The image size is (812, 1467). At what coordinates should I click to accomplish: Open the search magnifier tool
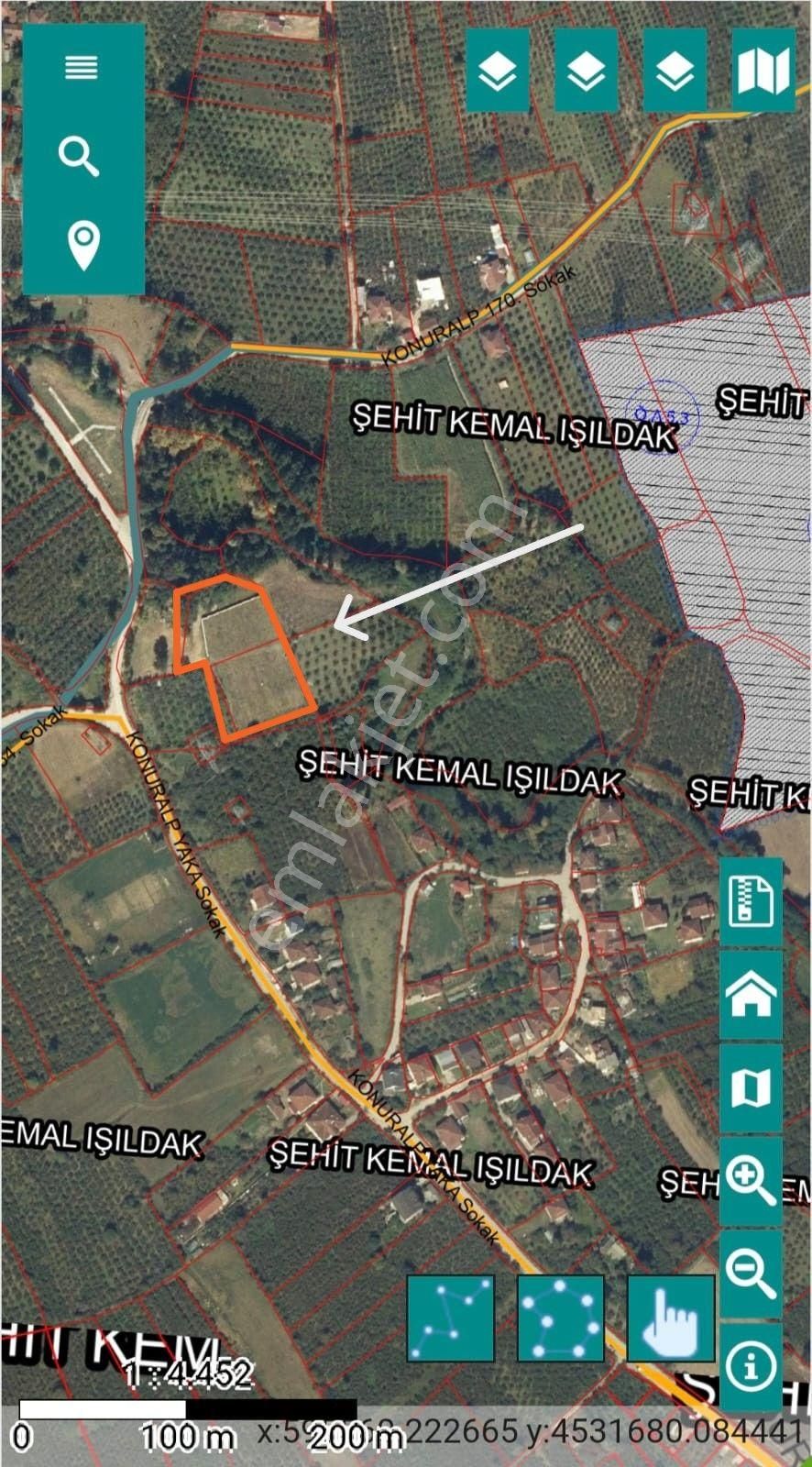click(x=80, y=156)
